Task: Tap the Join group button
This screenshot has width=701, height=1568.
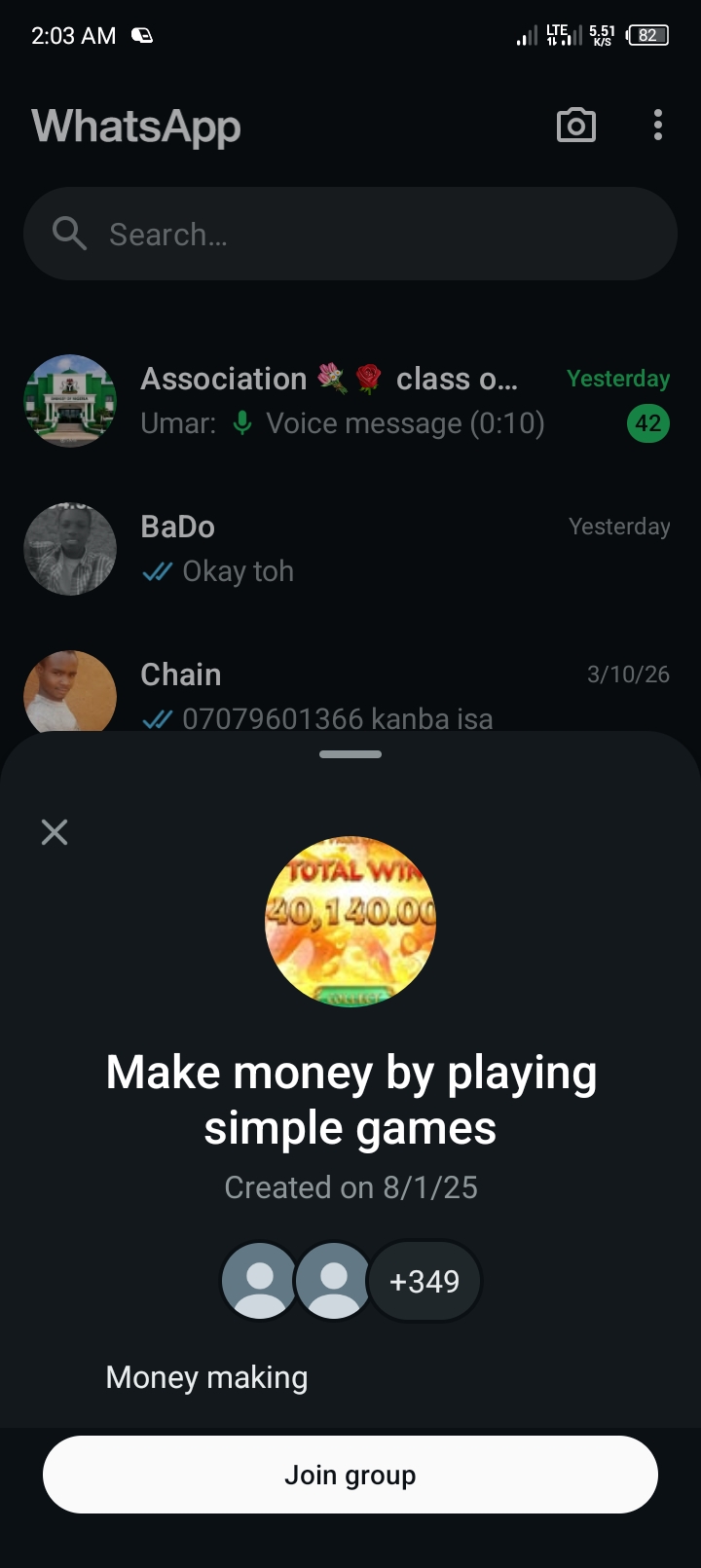Action: 350,1475
